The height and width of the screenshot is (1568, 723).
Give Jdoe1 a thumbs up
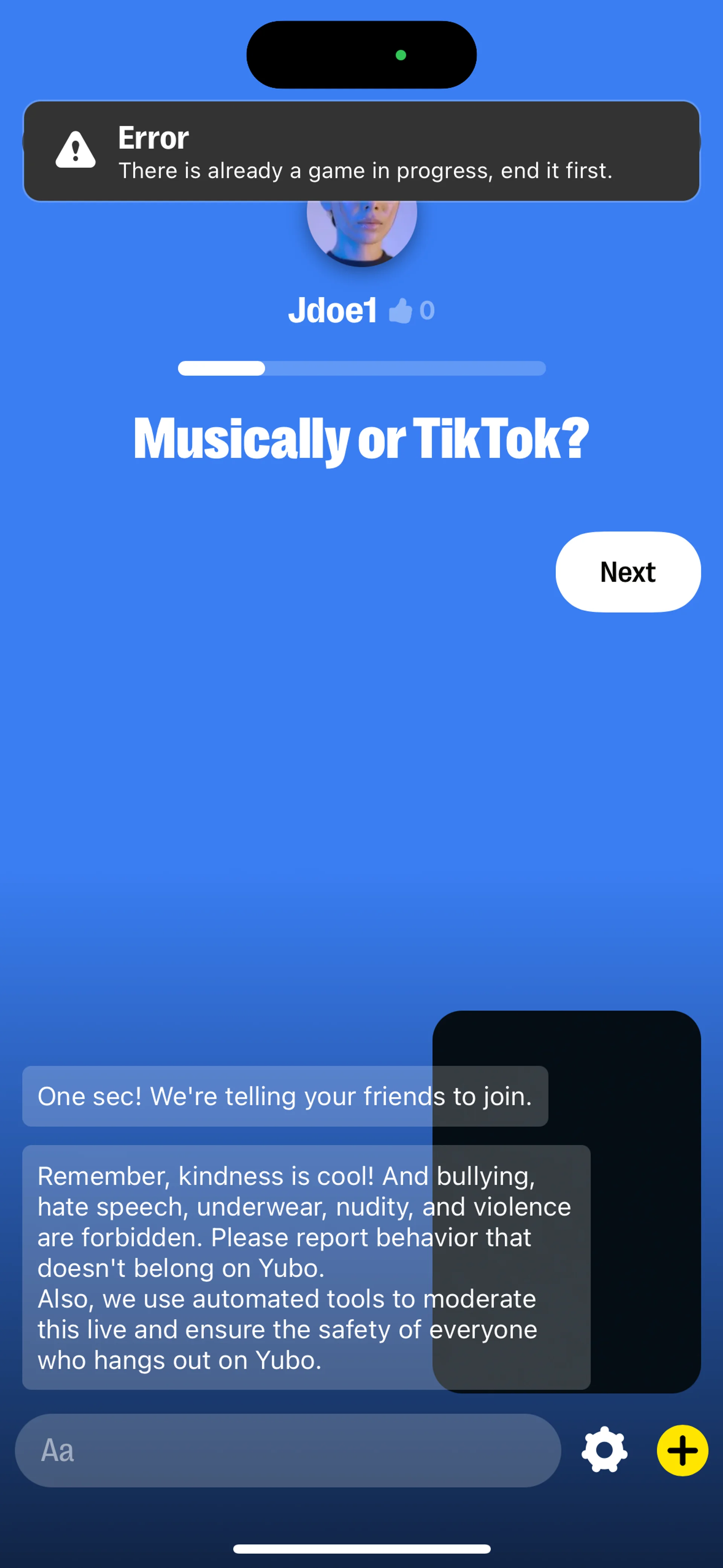click(x=400, y=311)
